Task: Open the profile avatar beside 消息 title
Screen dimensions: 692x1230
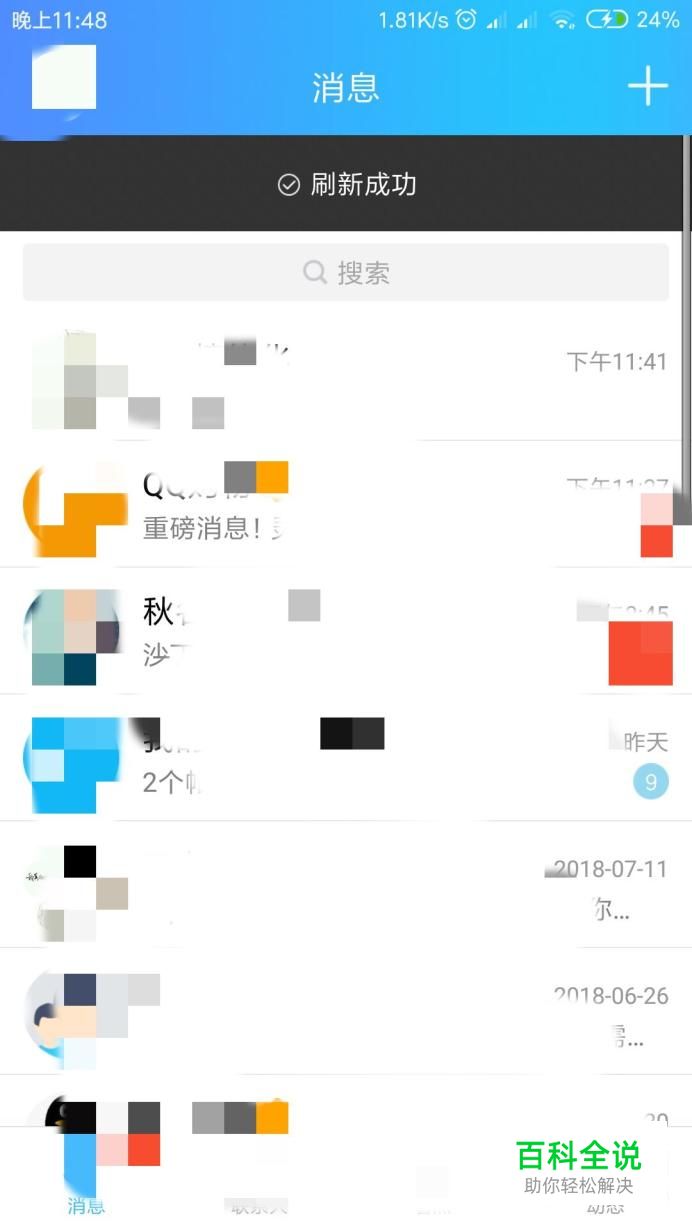Action: click(64, 78)
